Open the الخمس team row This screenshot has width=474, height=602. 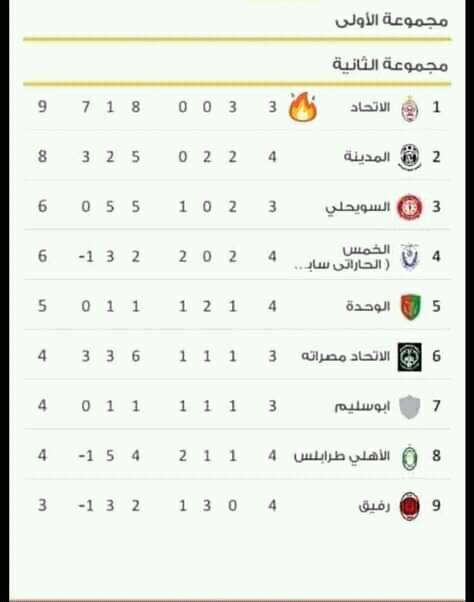tap(237, 256)
